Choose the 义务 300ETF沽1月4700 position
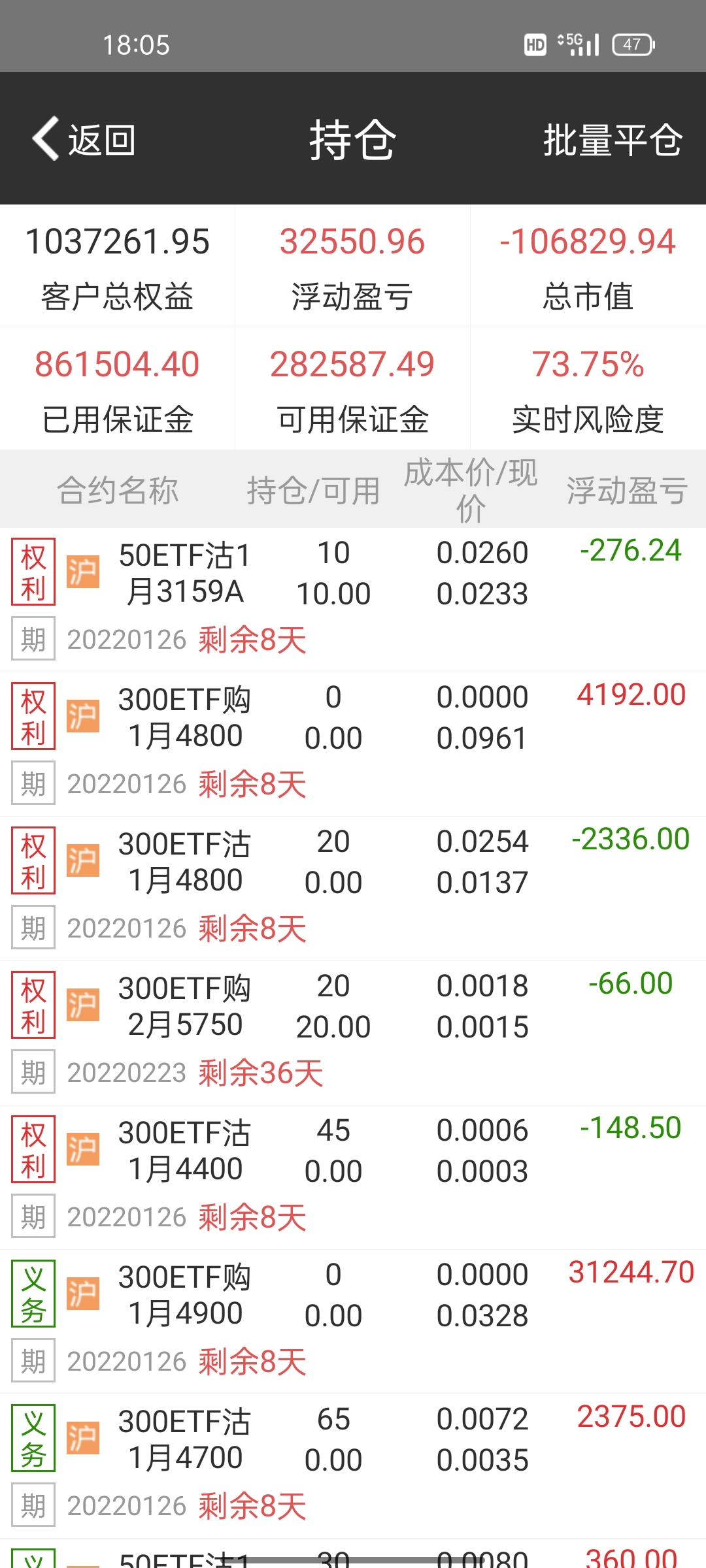 [x=185, y=1440]
